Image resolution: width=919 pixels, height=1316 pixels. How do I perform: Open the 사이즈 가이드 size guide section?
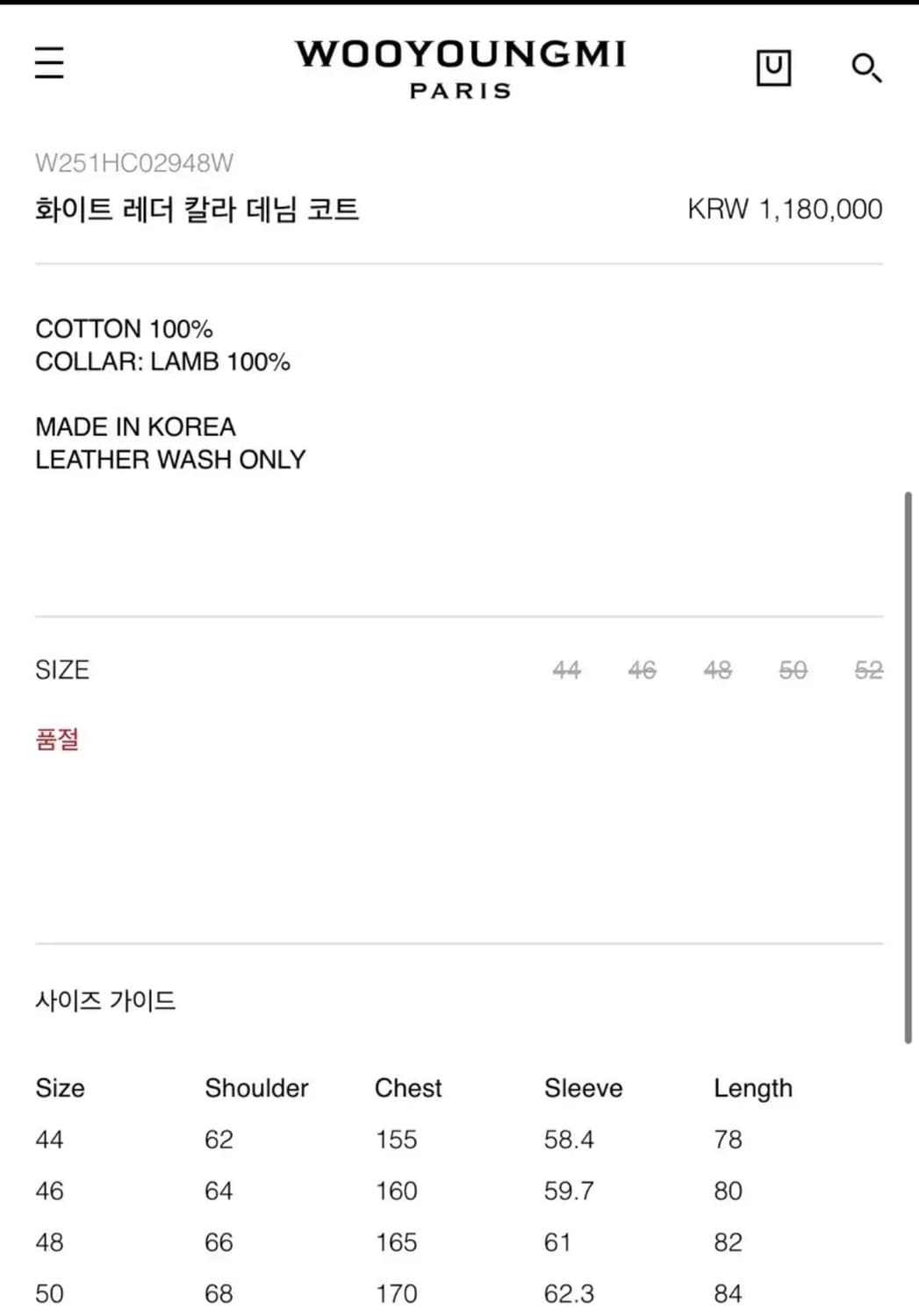[x=106, y=999]
